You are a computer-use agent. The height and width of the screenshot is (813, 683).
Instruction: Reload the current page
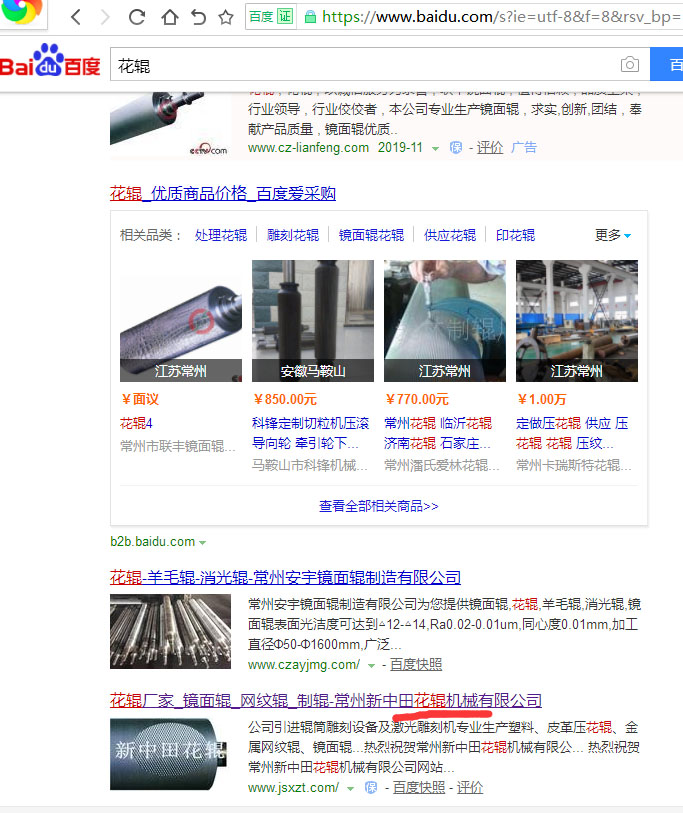coord(137,17)
